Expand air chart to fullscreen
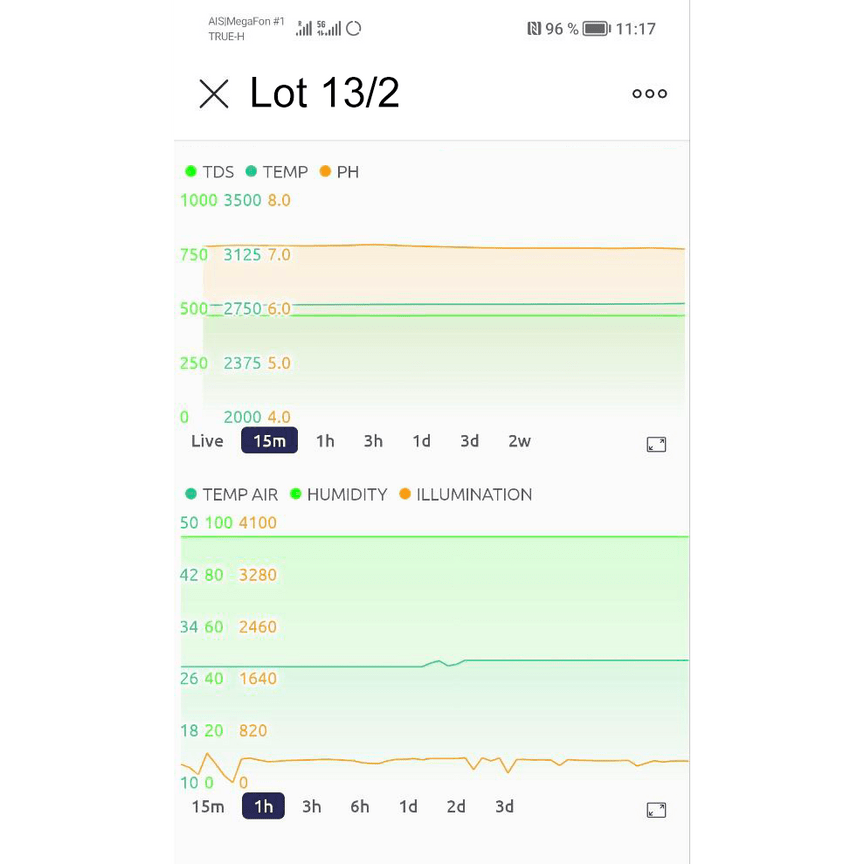The width and height of the screenshot is (864, 864). 656,810
